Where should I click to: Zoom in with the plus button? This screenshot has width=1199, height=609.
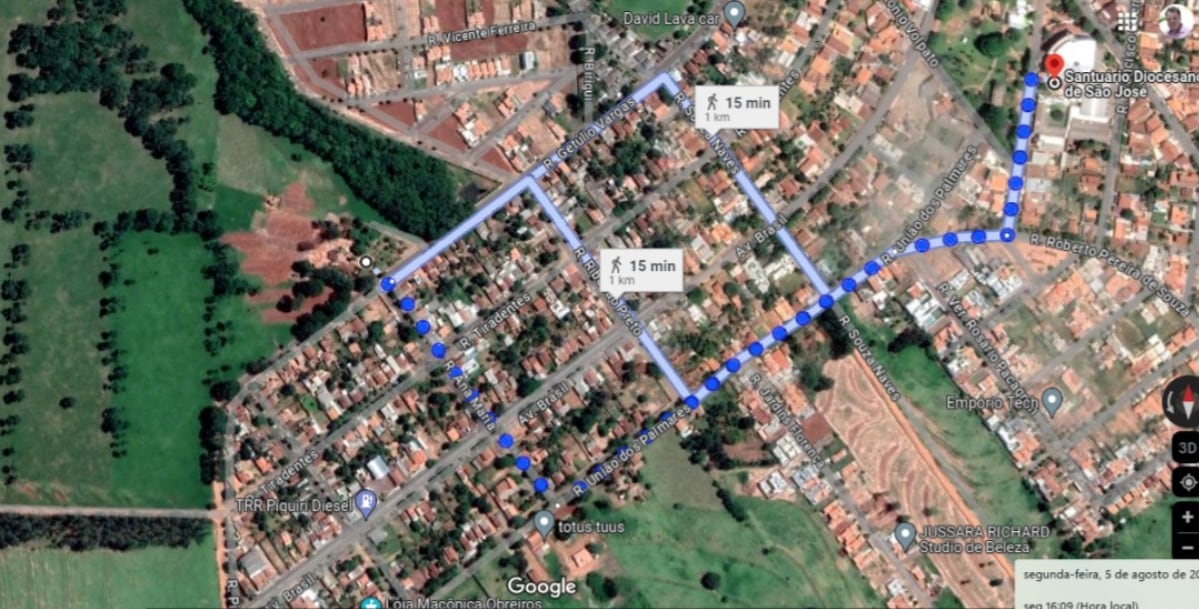(x=1187, y=517)
